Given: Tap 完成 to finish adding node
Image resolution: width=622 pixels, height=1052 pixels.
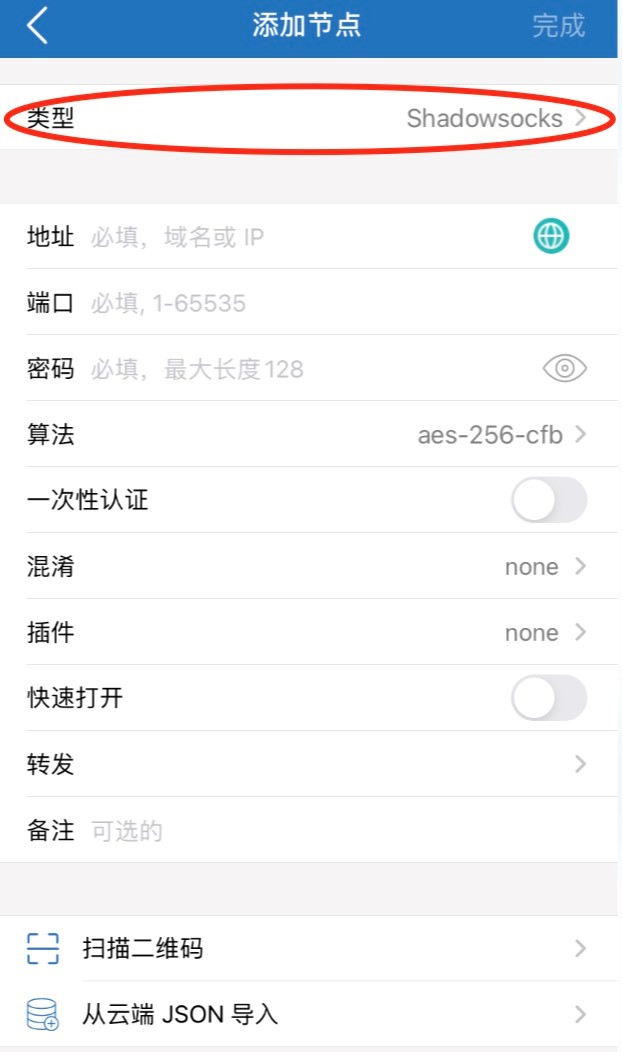Looking at the screenshot, I should [558, 26].
